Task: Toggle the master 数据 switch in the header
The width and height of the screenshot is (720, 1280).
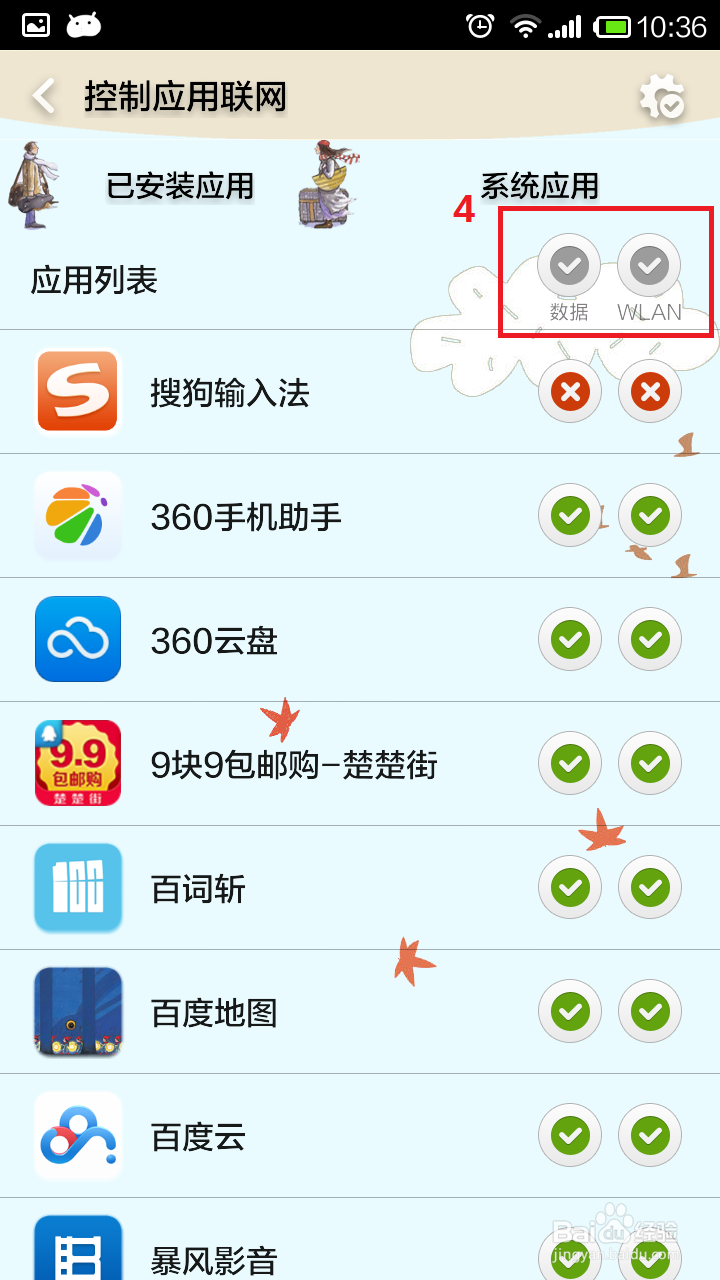Action: pyautogui.click(x=570, y=265)
